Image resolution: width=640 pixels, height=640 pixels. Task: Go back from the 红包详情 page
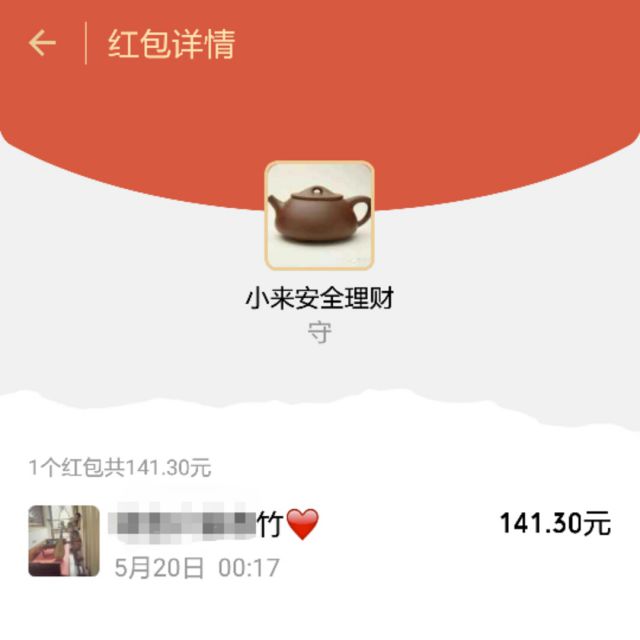pos(42,43)
